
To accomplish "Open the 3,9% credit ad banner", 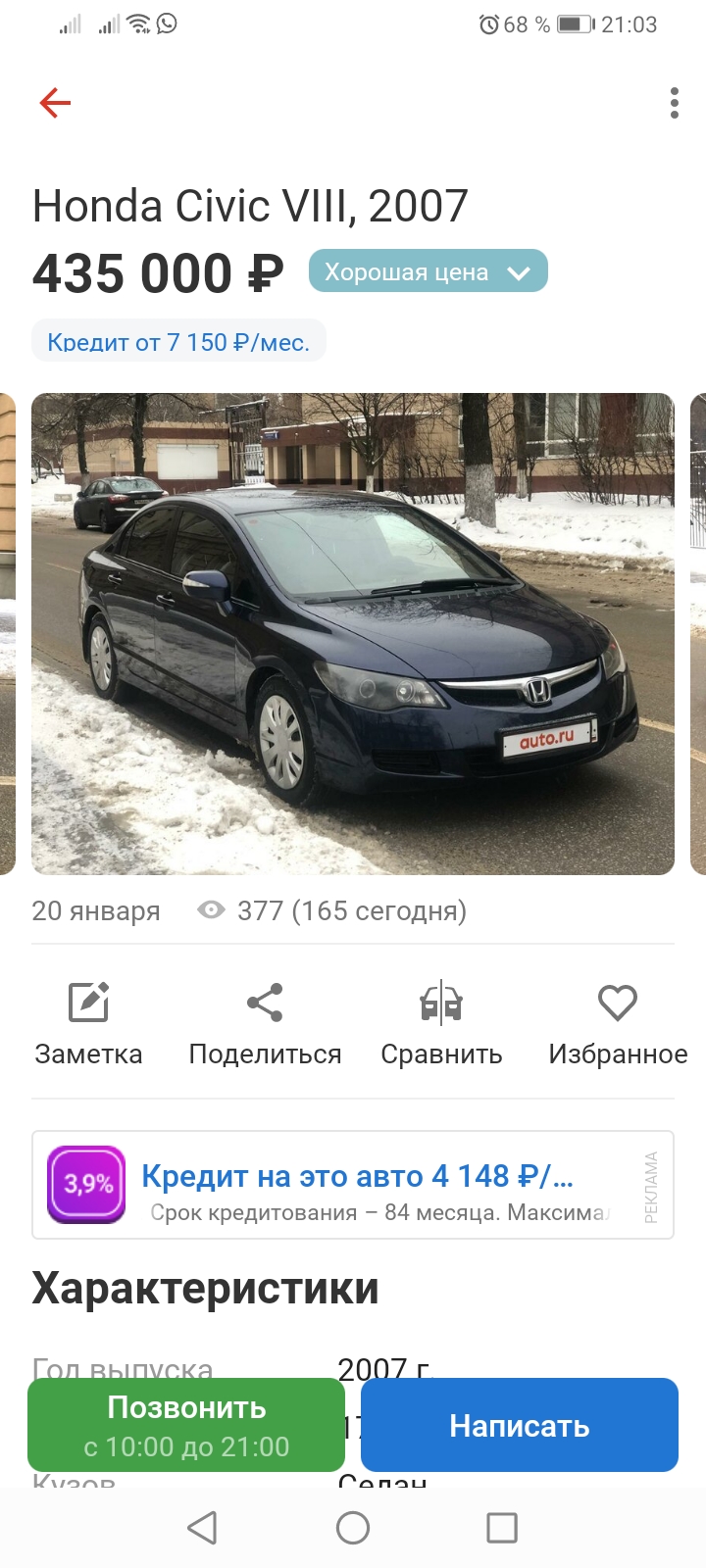I will point(353,1185).
